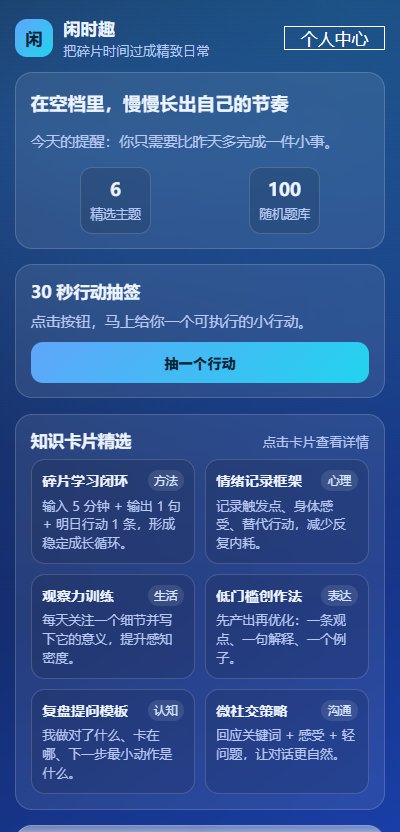Tap the 抽一个行动 button
Image resolution: width=400 pixels, height=832 pixels.
click(x=200, y=363)
